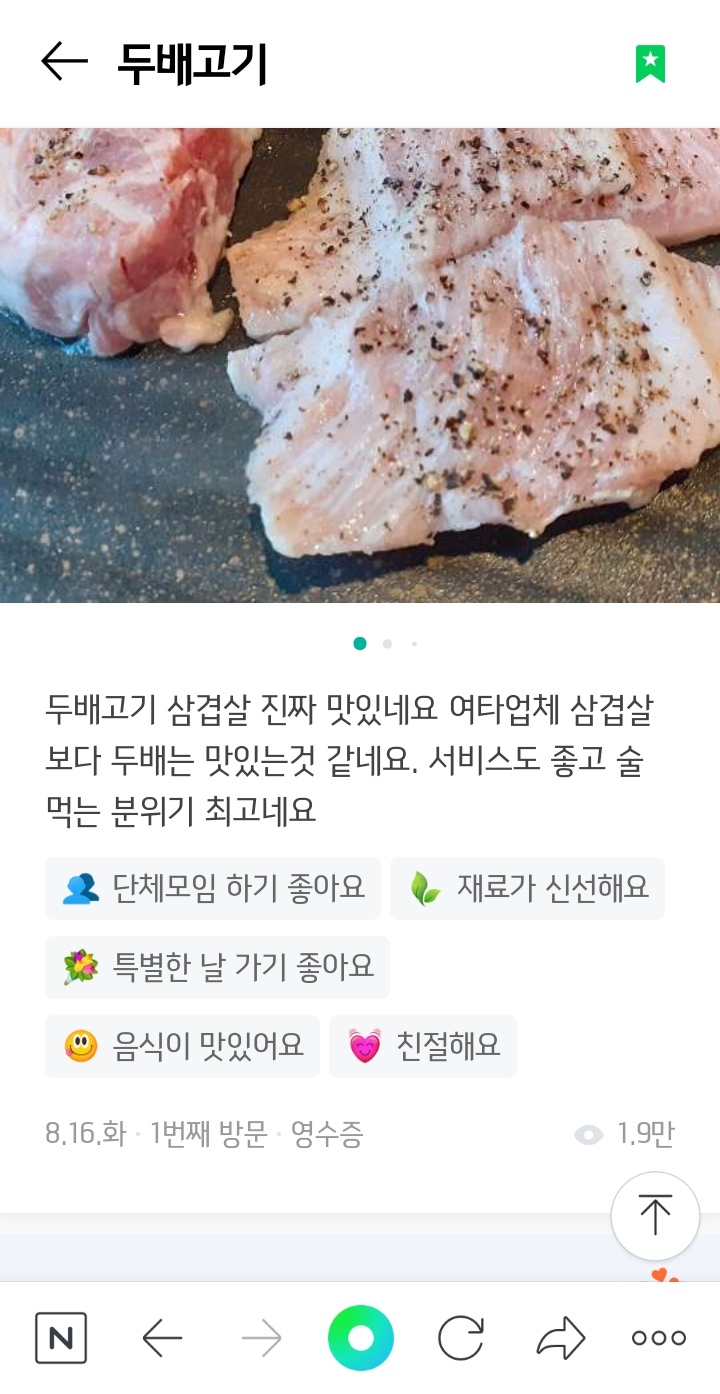This screenshot has width=720, height=1394.
Task: Reload the current page
Action: pyautogui.click(x=461, y=1338)
